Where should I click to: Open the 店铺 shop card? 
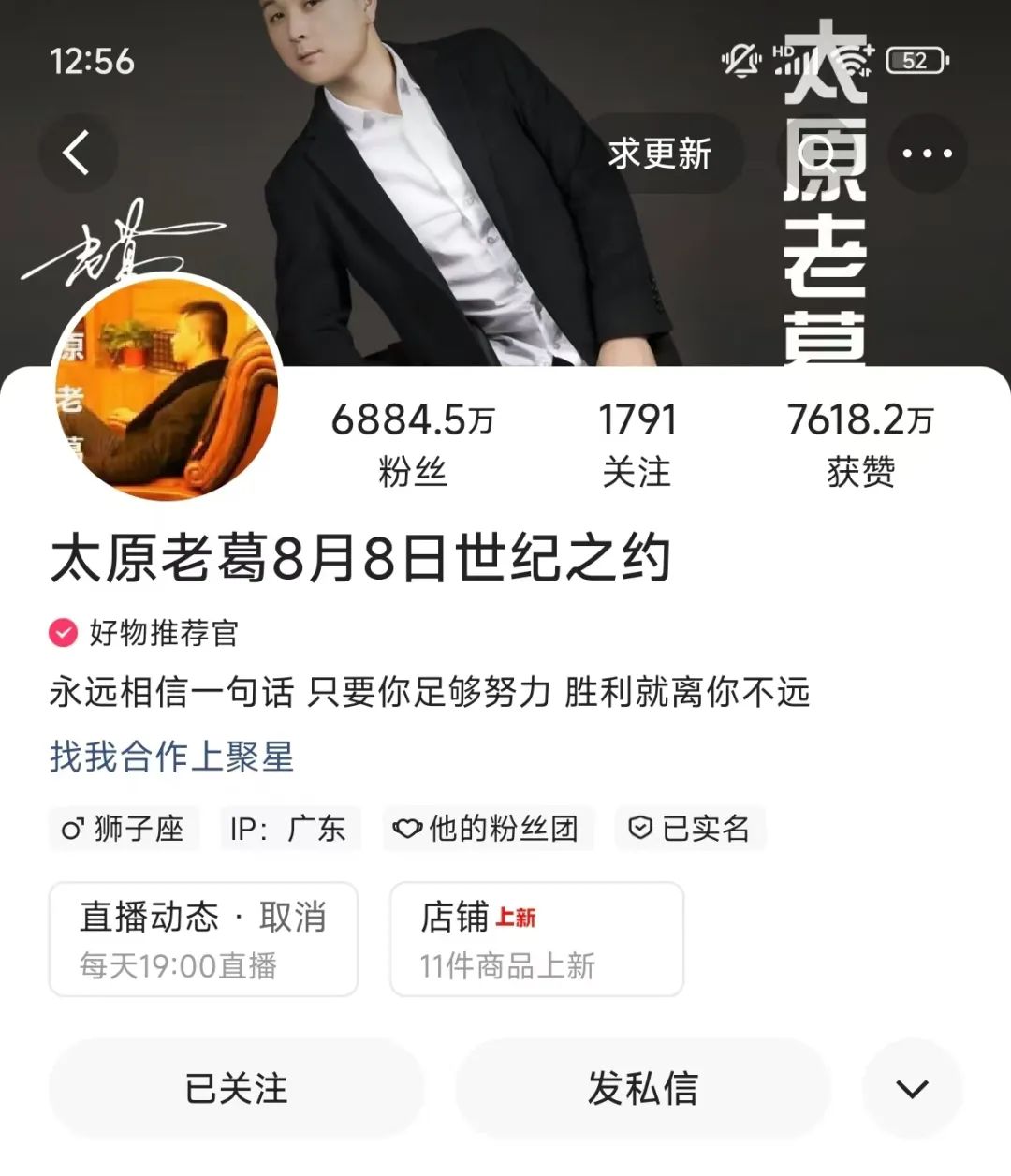click(536, 939)
